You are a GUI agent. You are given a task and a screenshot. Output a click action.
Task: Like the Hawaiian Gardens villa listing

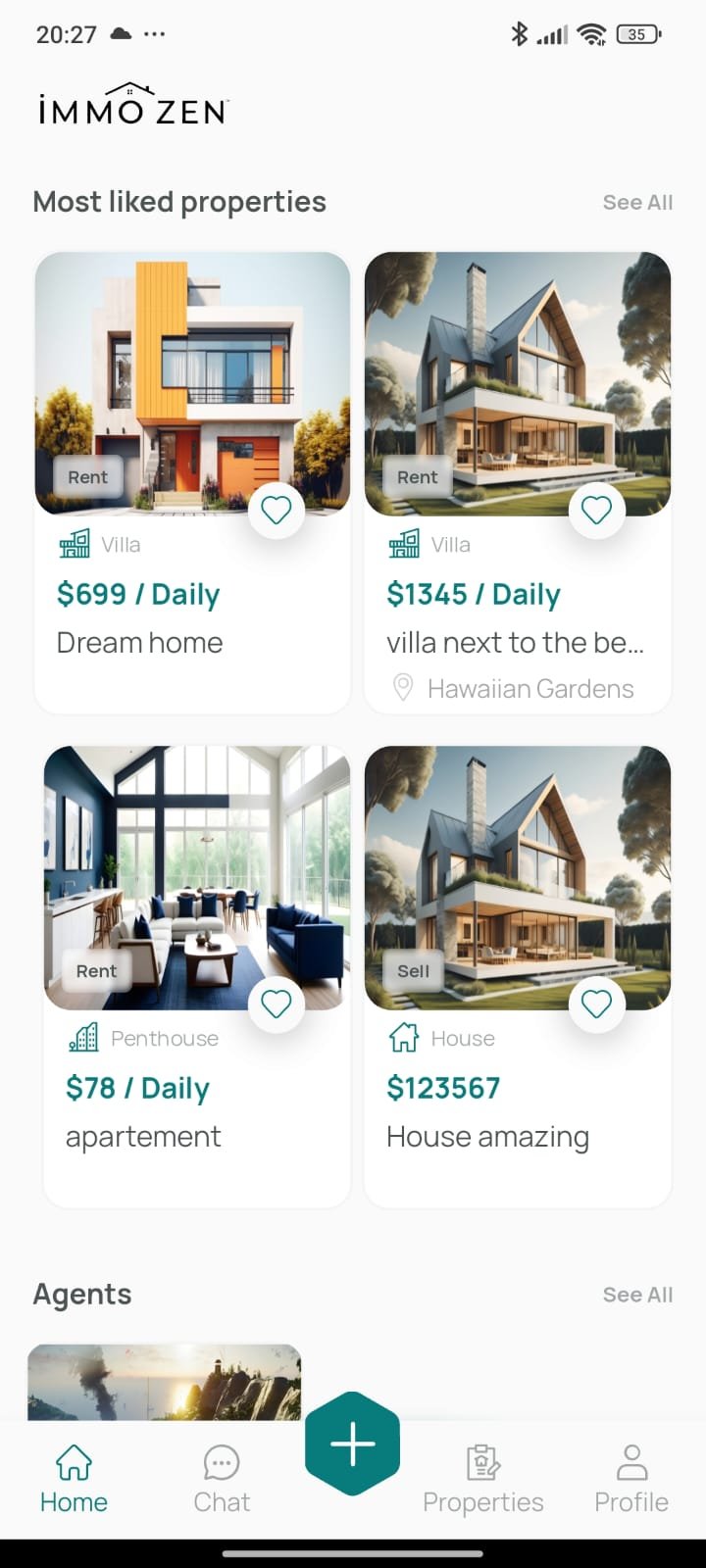tap(596, 510)
